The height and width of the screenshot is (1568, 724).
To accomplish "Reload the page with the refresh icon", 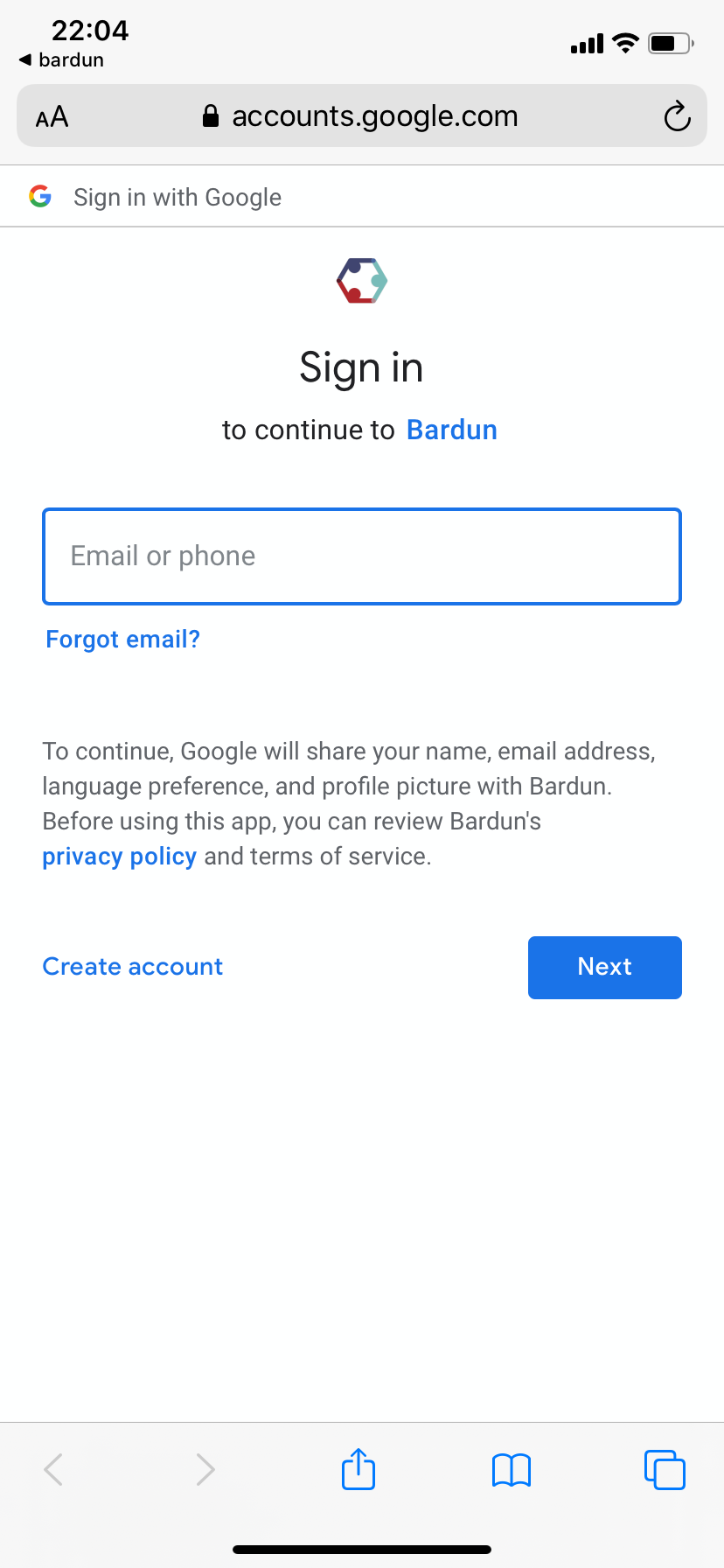I will coord(677,116).
